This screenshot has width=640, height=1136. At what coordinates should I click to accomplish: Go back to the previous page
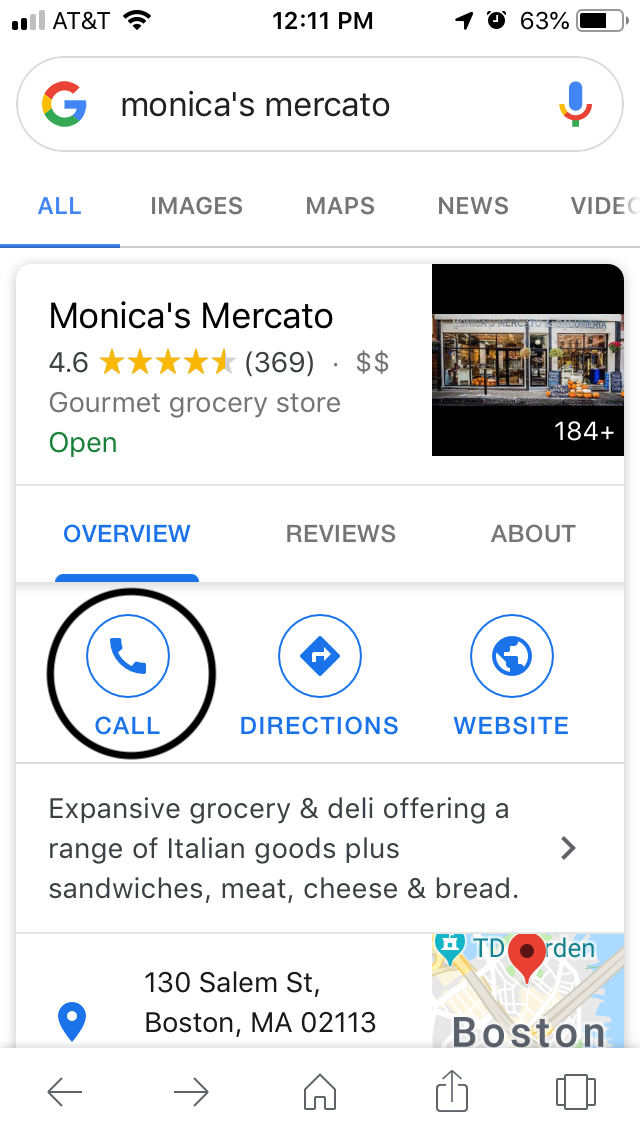point(65,1093)
